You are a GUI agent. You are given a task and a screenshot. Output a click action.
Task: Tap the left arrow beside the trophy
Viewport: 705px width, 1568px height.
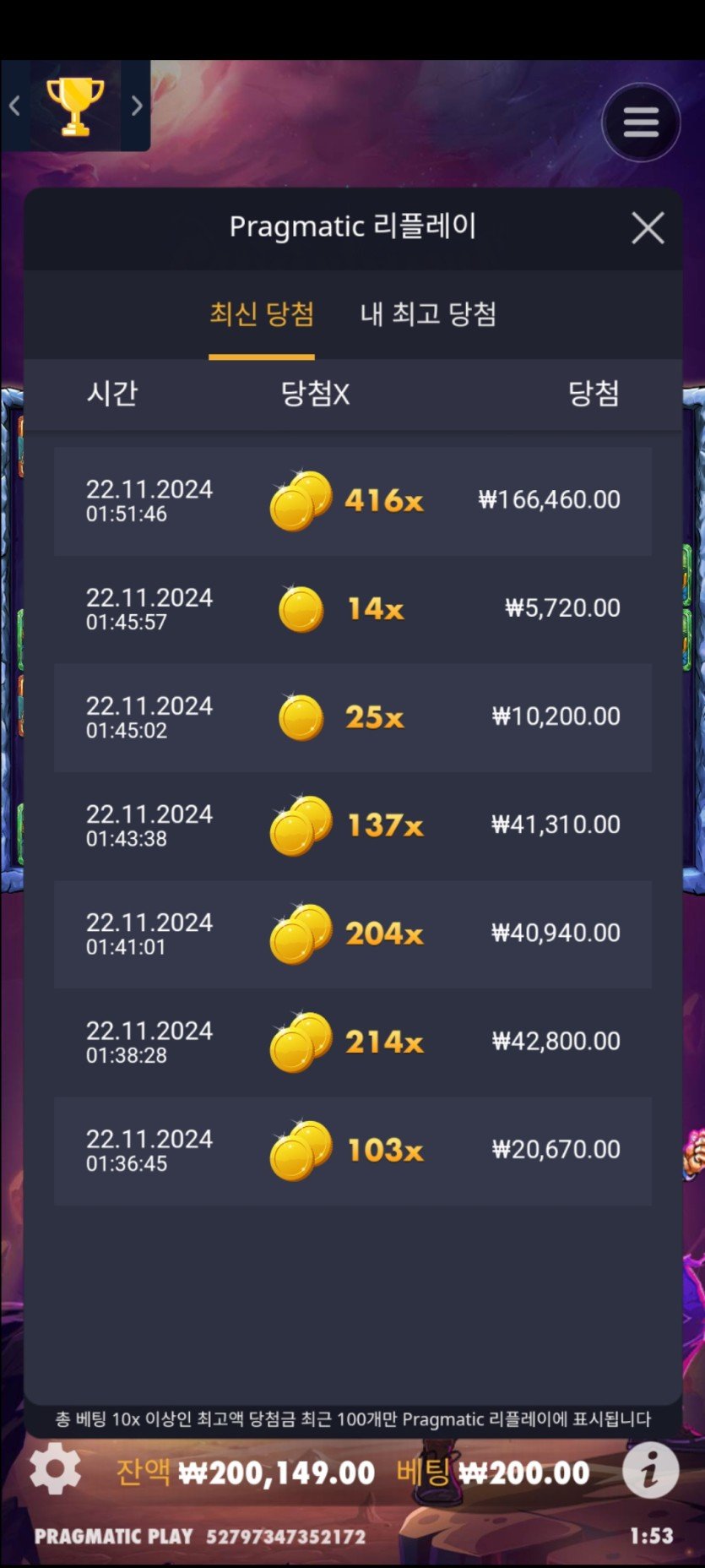14,106
